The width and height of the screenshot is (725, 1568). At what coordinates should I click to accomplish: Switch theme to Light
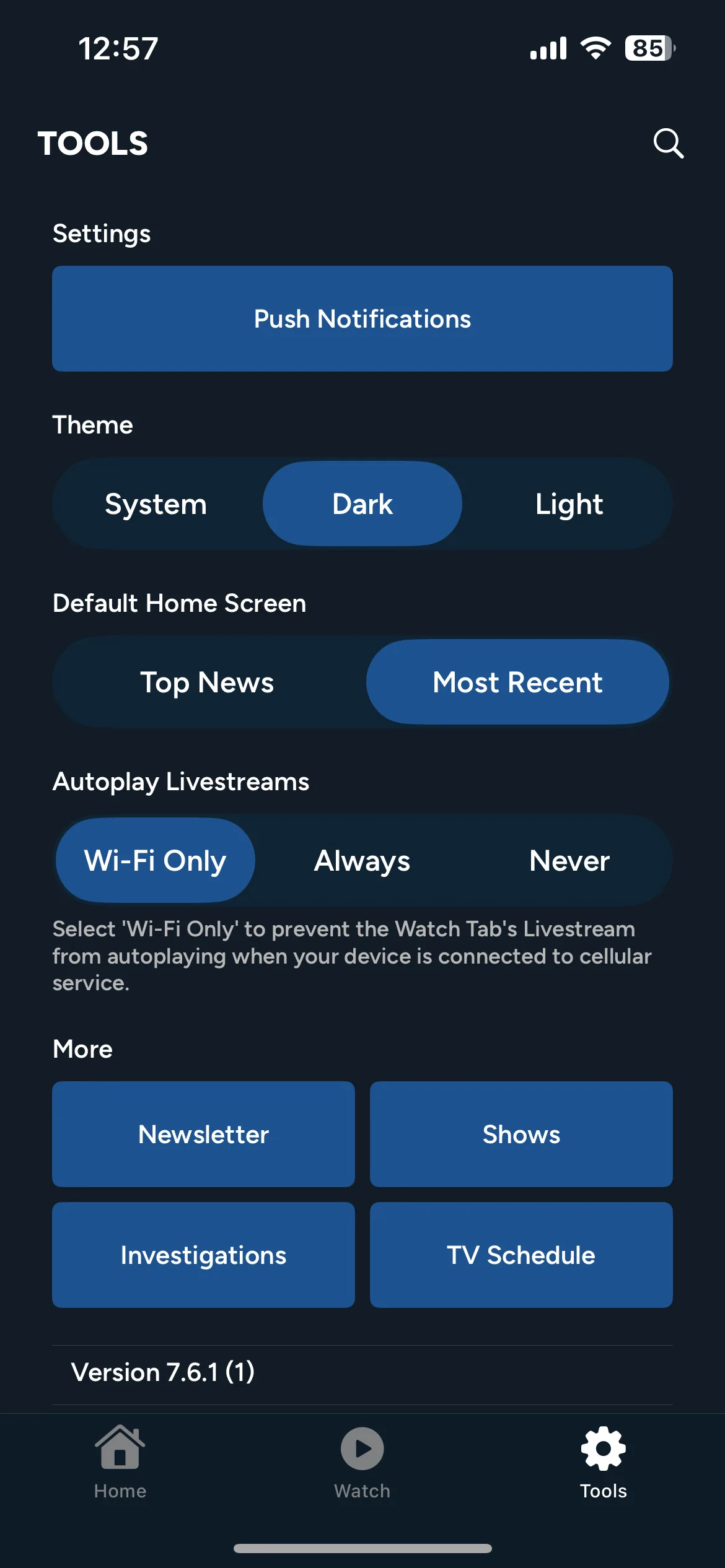point(569,504)
